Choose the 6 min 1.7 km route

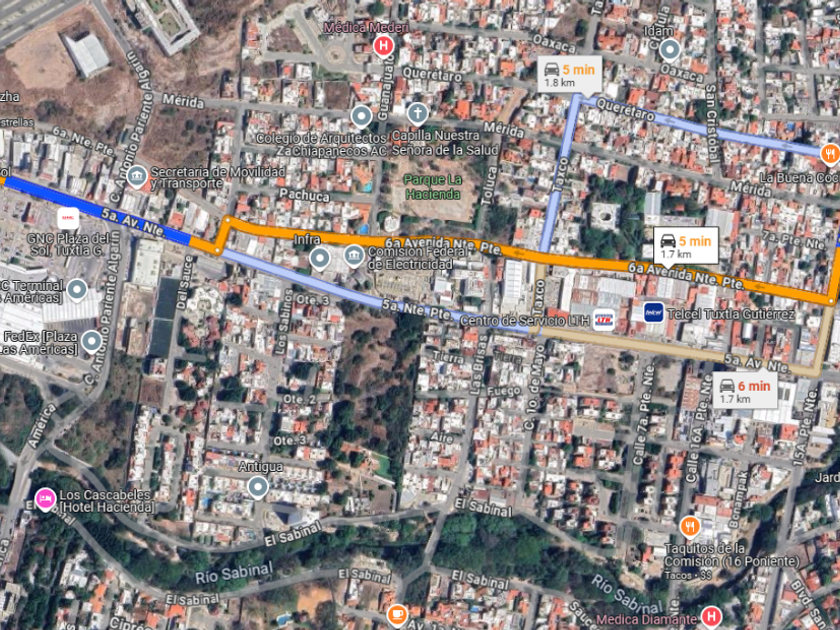[x=745, y=391]
